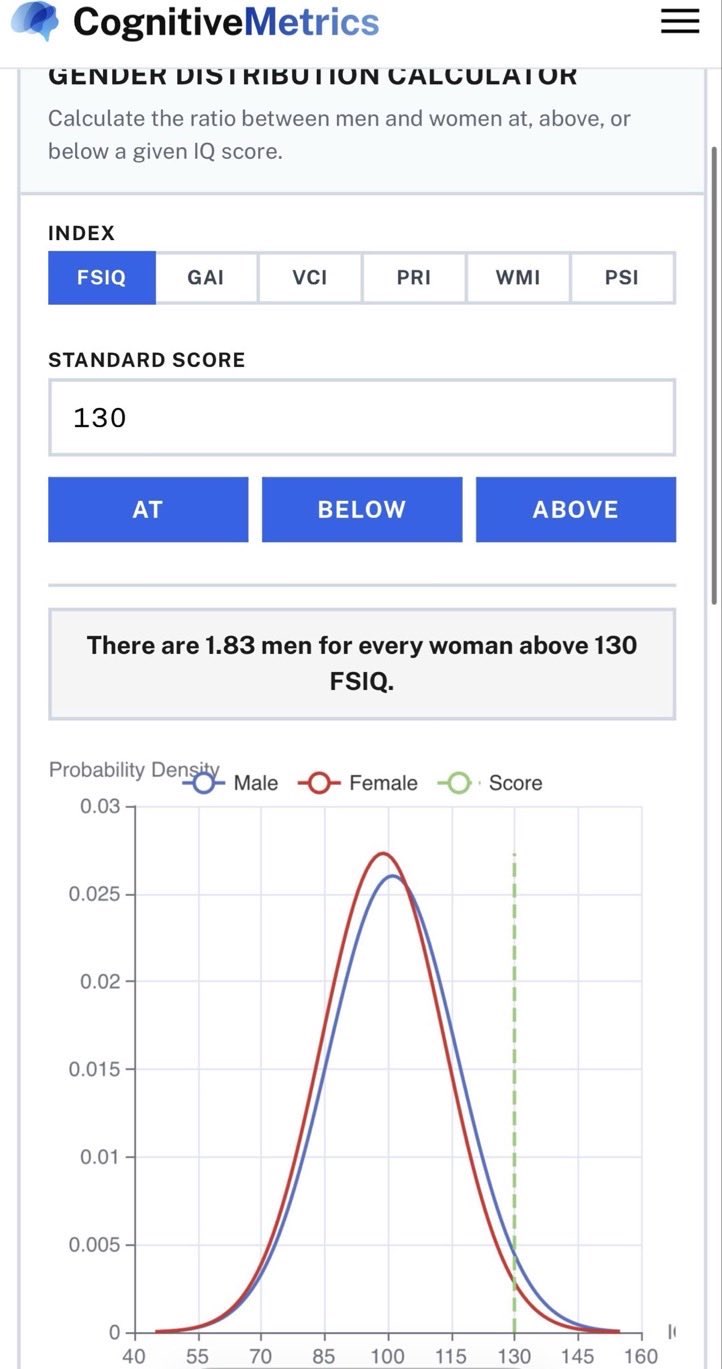Switch to the GAI index

click(x=206, y=278)
